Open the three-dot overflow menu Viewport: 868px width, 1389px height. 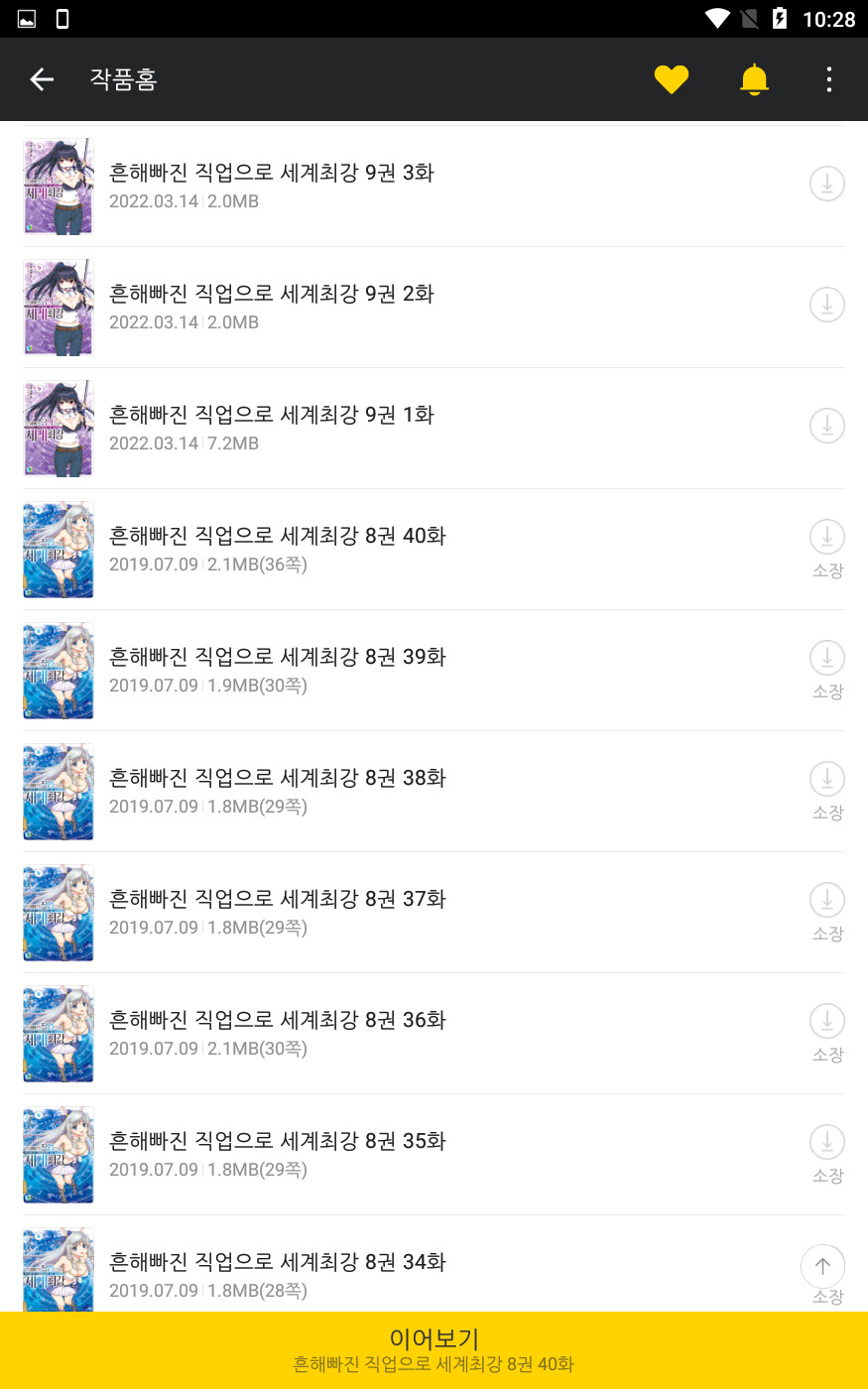(x=828, y=79)
